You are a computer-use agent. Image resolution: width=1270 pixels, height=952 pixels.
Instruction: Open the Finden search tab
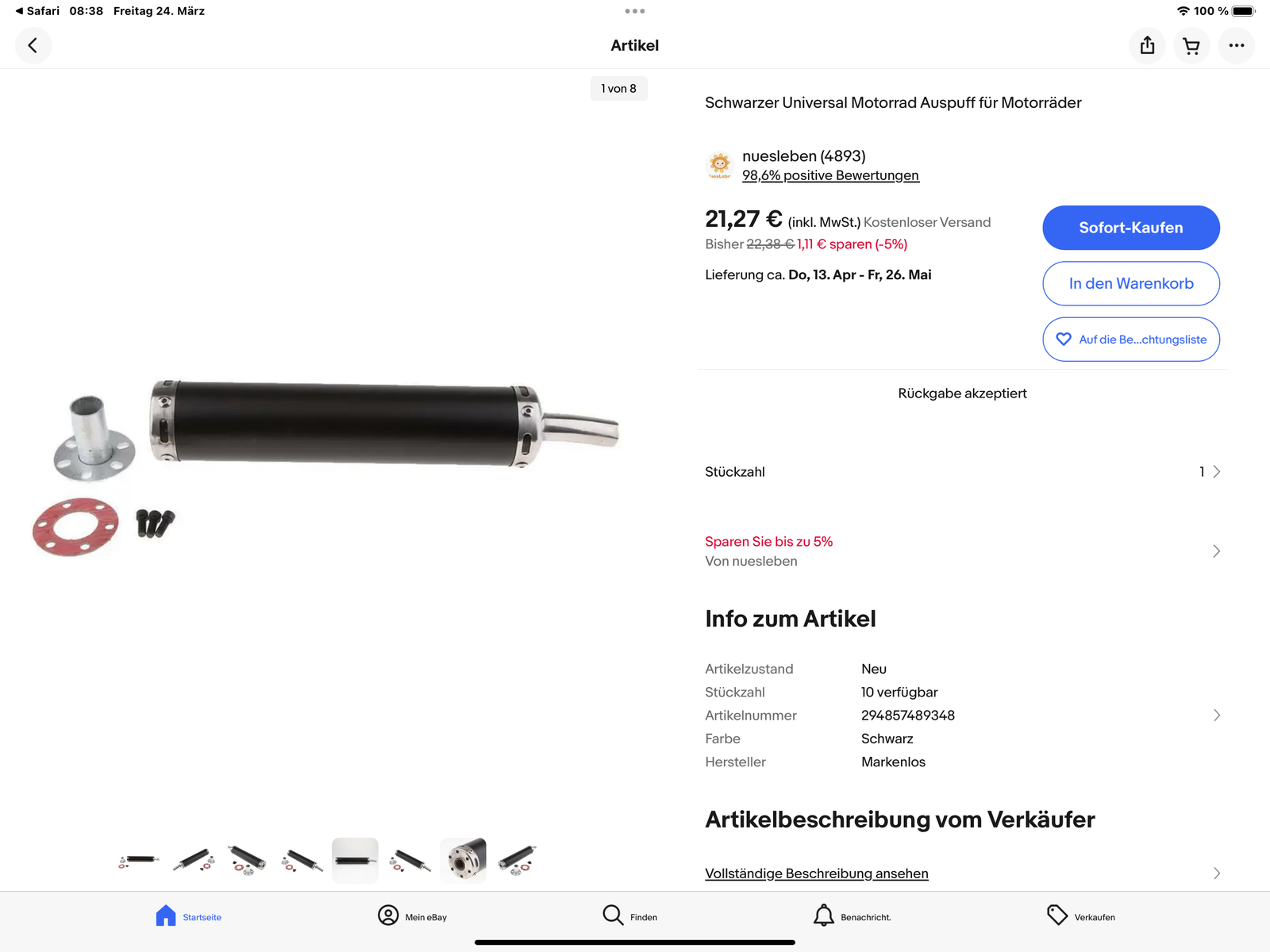coord(630,916)
